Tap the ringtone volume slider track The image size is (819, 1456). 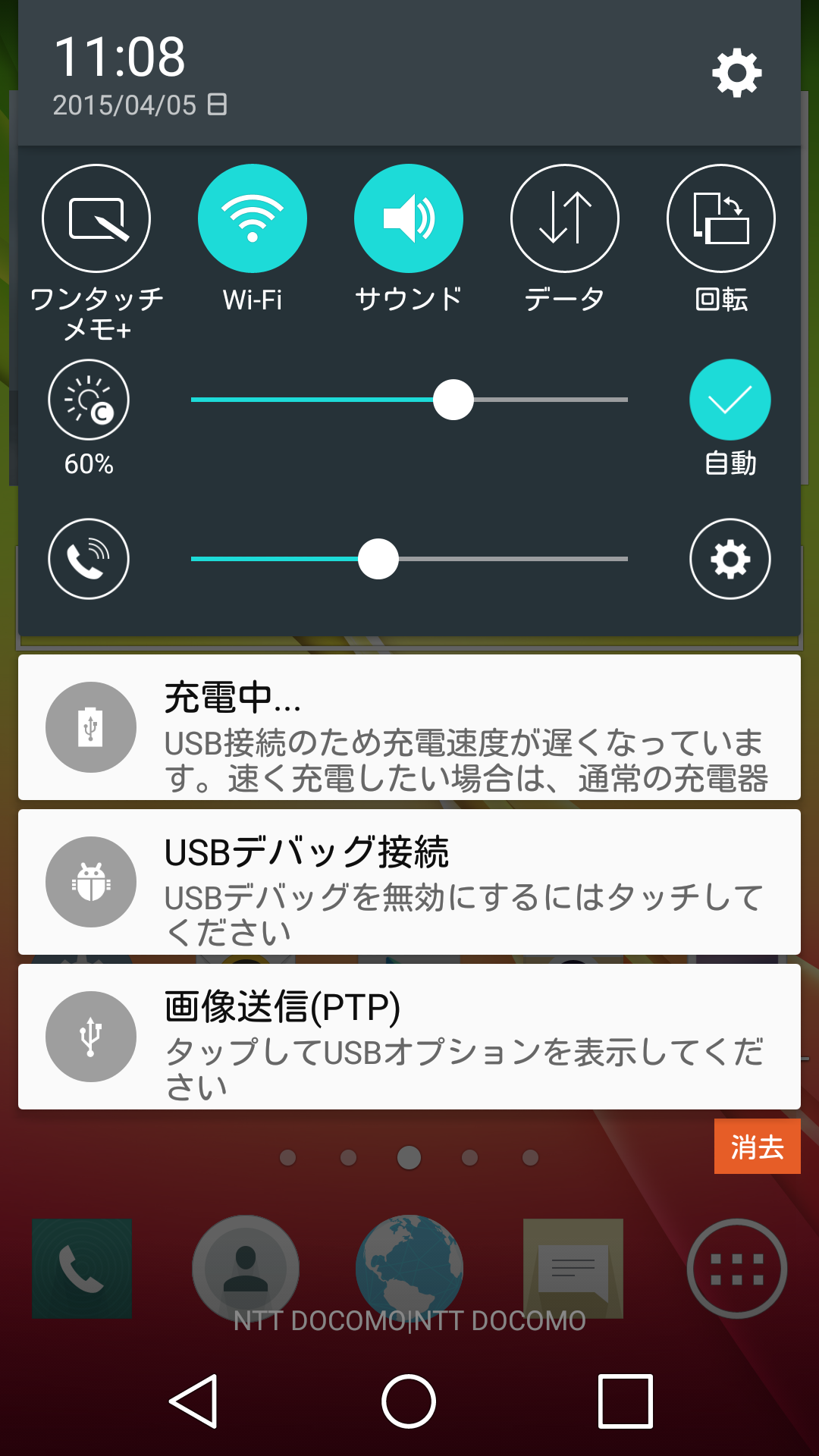(x=409, y=559)
